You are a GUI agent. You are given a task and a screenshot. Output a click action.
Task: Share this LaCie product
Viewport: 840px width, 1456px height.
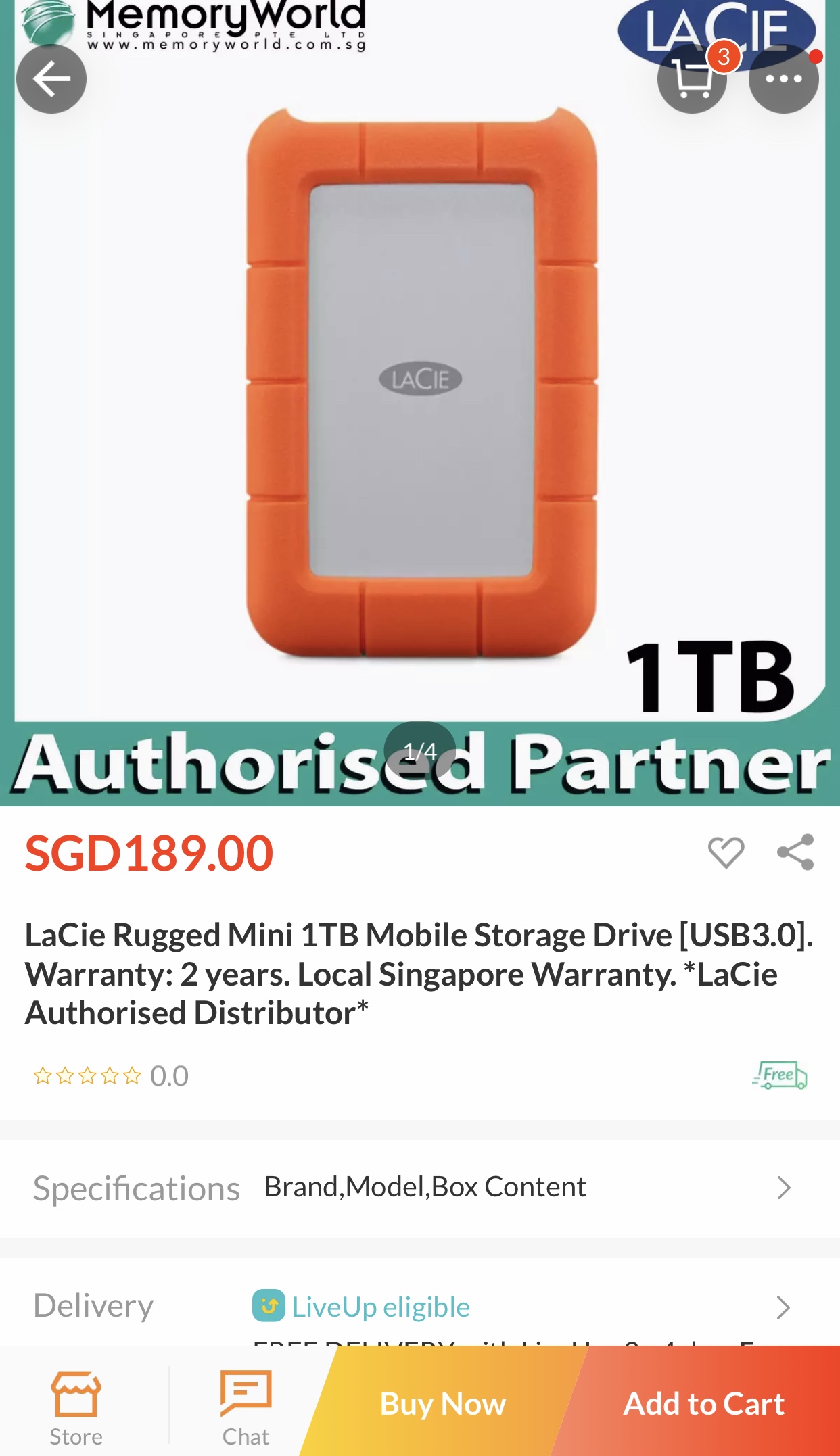(x=795, y=852)
